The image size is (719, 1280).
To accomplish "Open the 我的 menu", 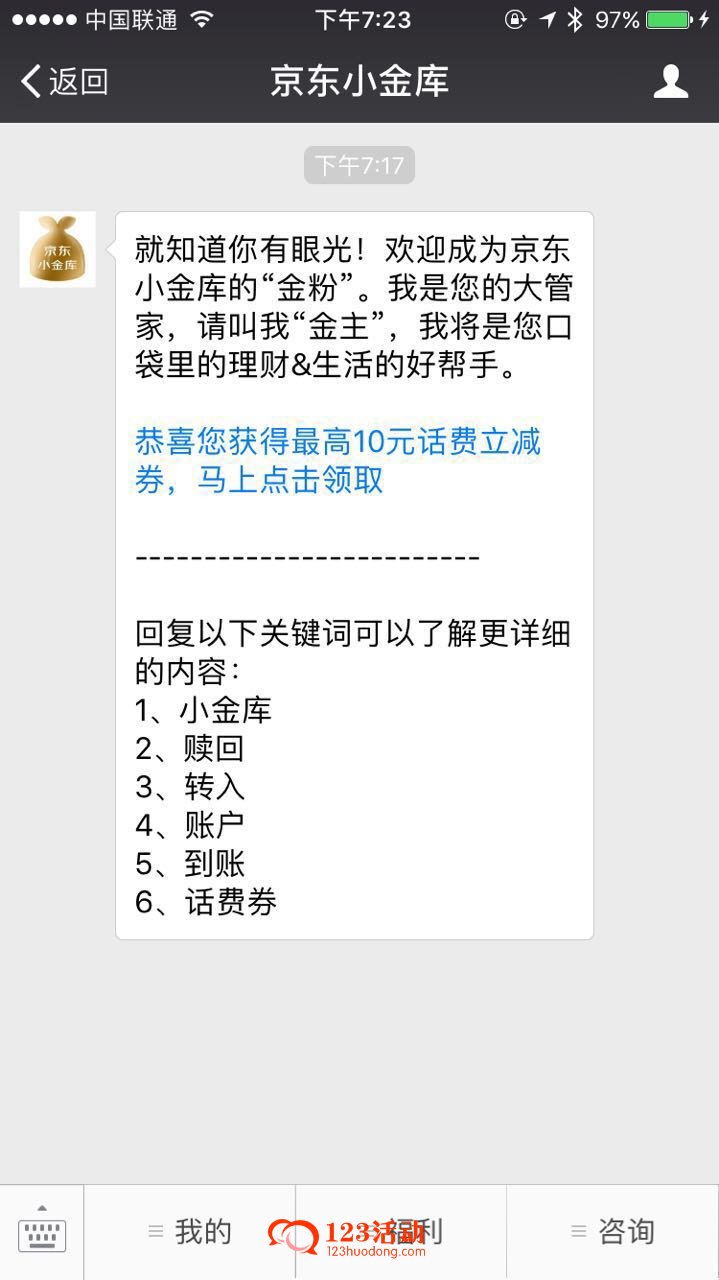I will (x=190, y=1232).
